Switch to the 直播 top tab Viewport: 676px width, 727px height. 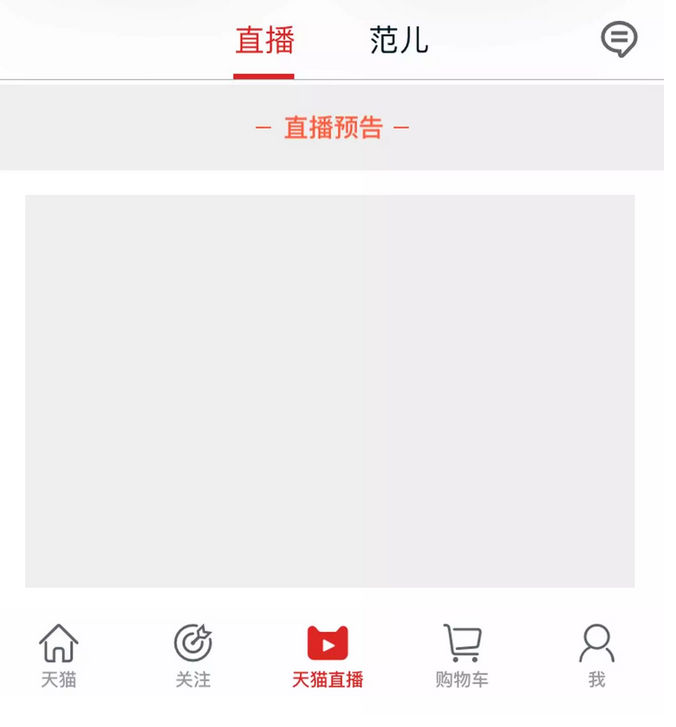pyautogui.click(x=265, y=41)
